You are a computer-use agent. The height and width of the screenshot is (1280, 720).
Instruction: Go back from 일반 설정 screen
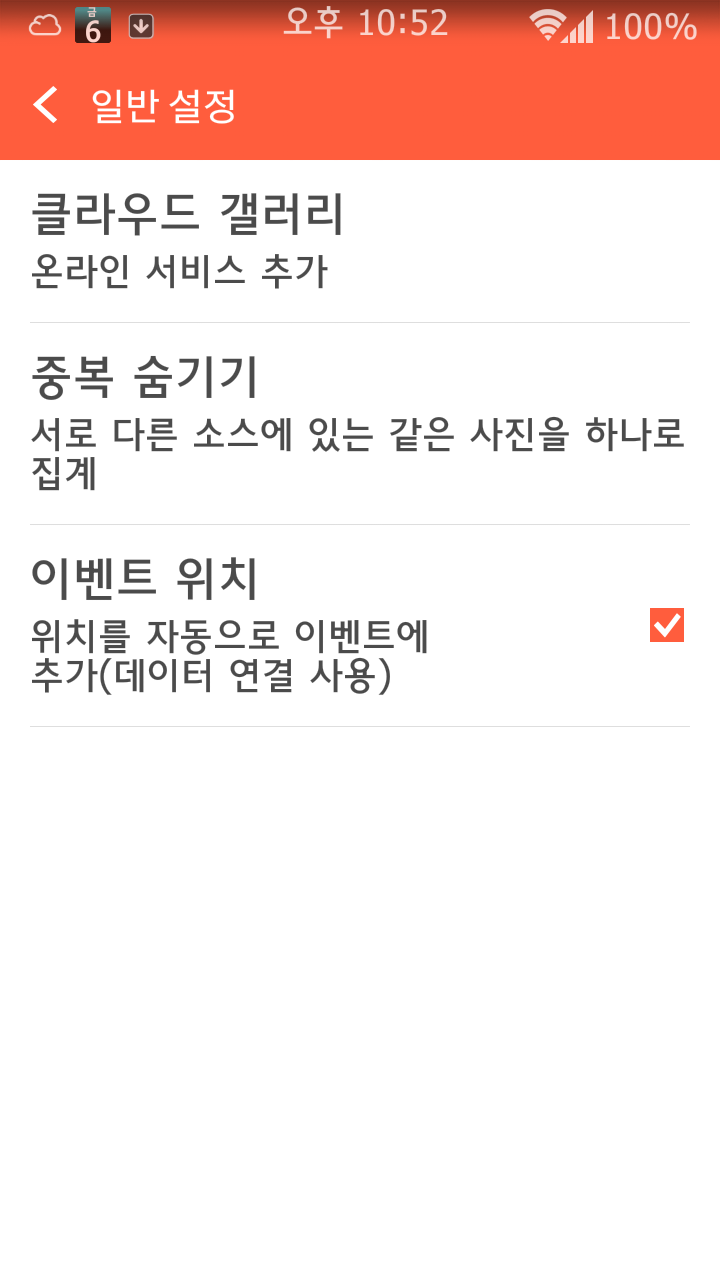(x=46, y=105)
